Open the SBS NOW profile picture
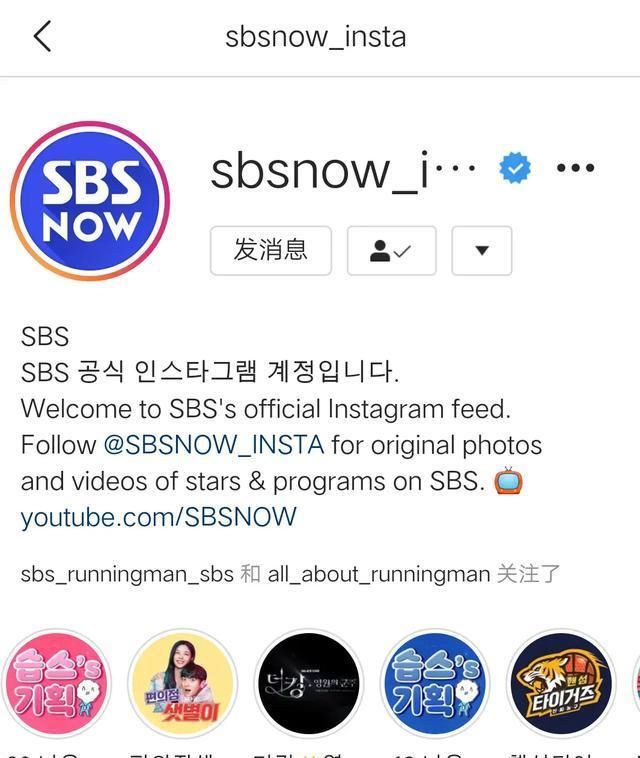The width and height of the screenshot is (640, 758). (x=90, y=201)
